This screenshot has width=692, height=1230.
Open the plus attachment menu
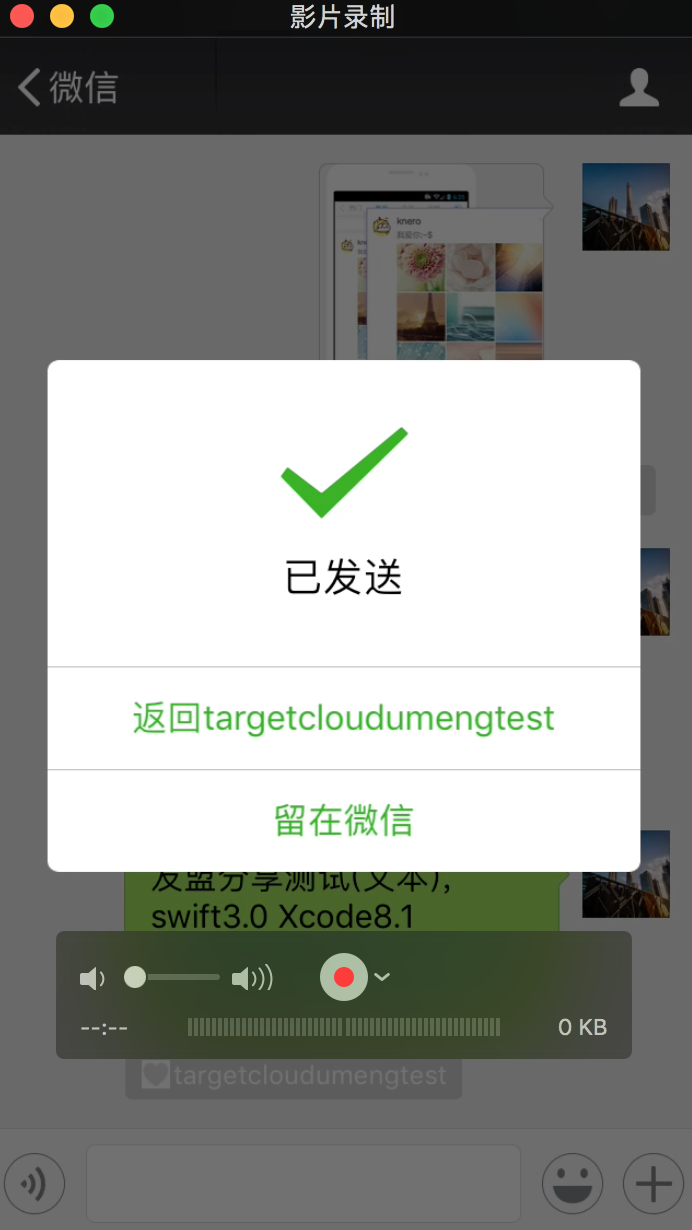tap(653, 1184)
